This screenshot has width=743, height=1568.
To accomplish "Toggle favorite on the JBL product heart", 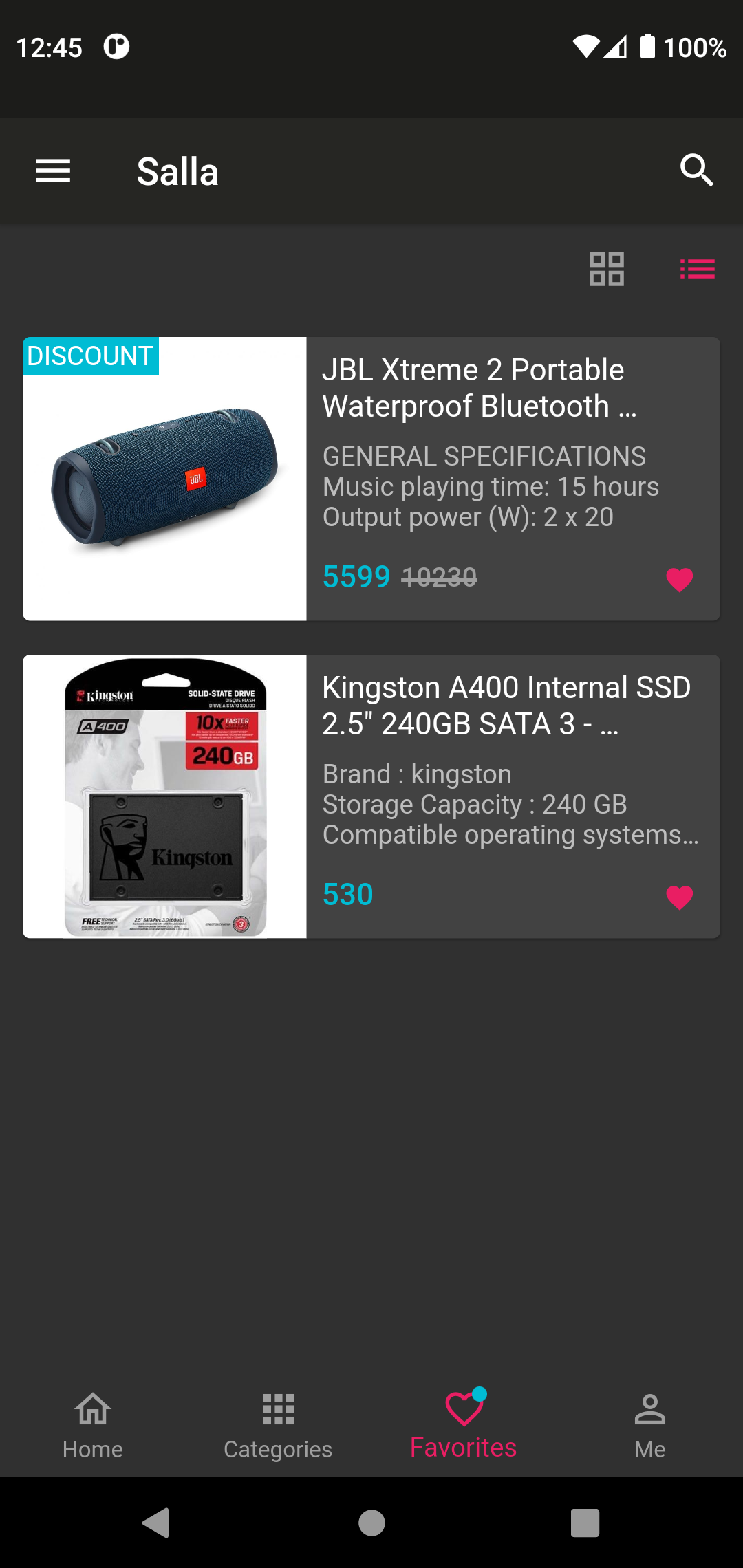I will pyautogui.click(x=679, y=580).
